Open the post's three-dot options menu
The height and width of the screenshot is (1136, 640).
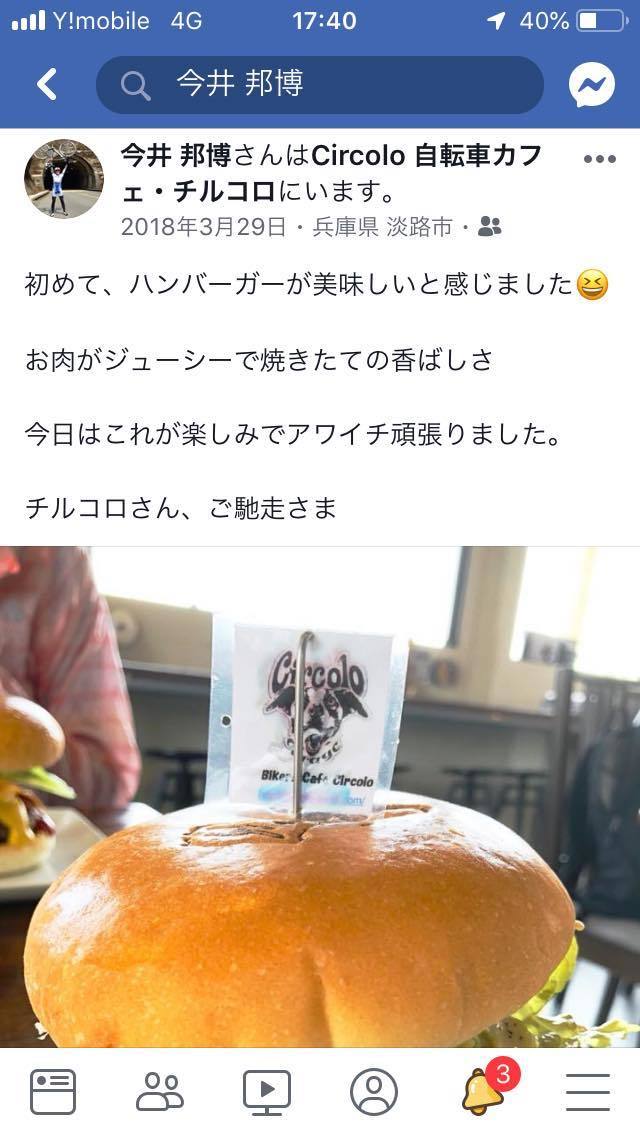(599, 160)
